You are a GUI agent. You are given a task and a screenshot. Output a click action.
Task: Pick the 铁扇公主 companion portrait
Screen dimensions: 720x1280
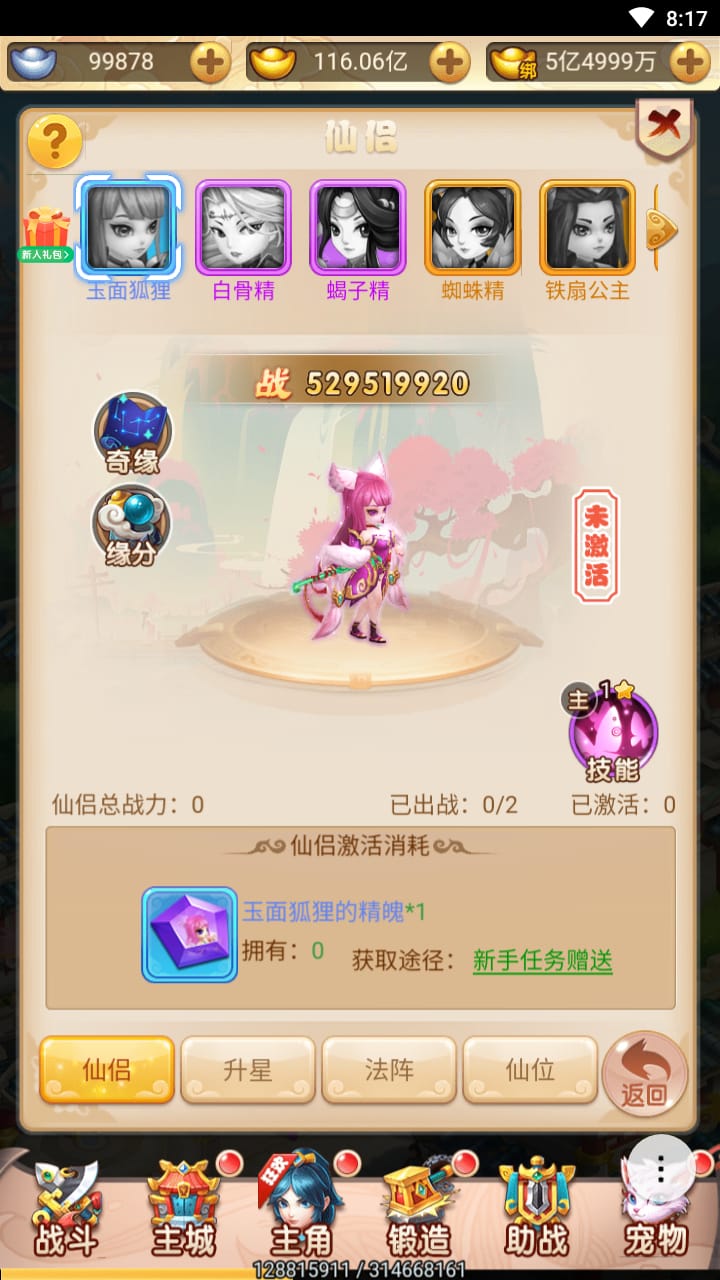click(588, 228)
